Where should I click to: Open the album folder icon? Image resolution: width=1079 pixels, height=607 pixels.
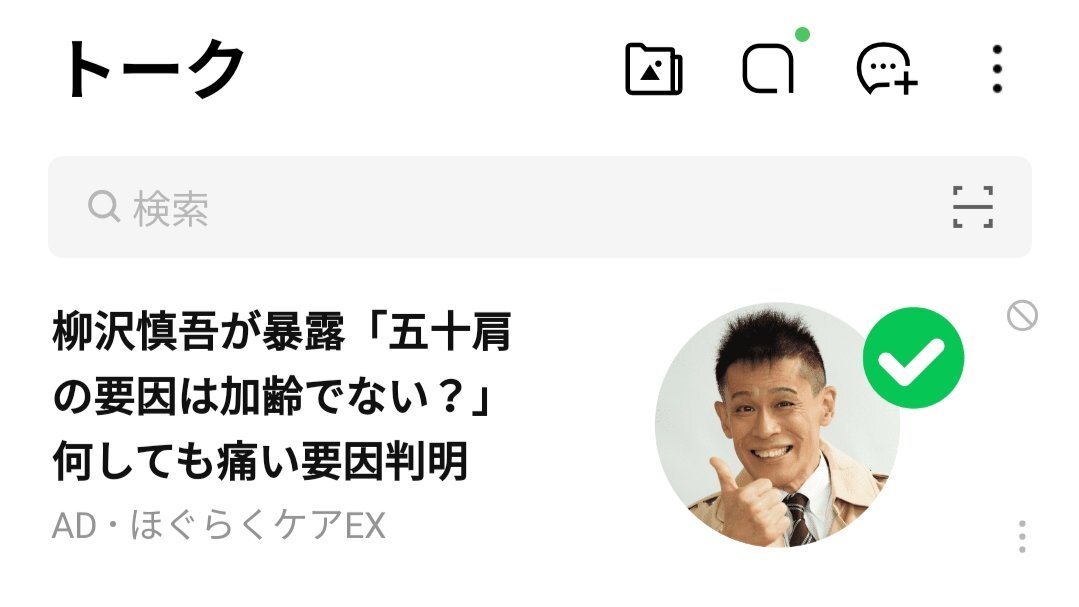tap(653, 69)
